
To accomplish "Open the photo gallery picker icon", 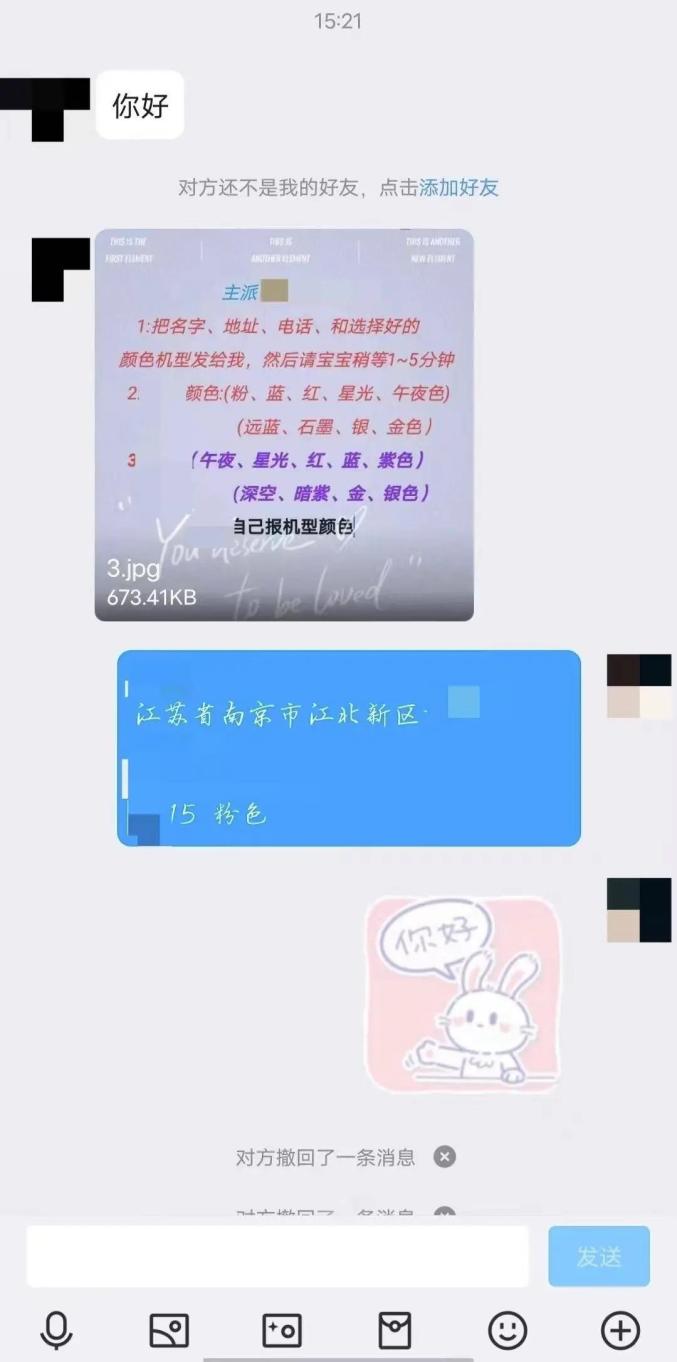I will (169, 1331).
